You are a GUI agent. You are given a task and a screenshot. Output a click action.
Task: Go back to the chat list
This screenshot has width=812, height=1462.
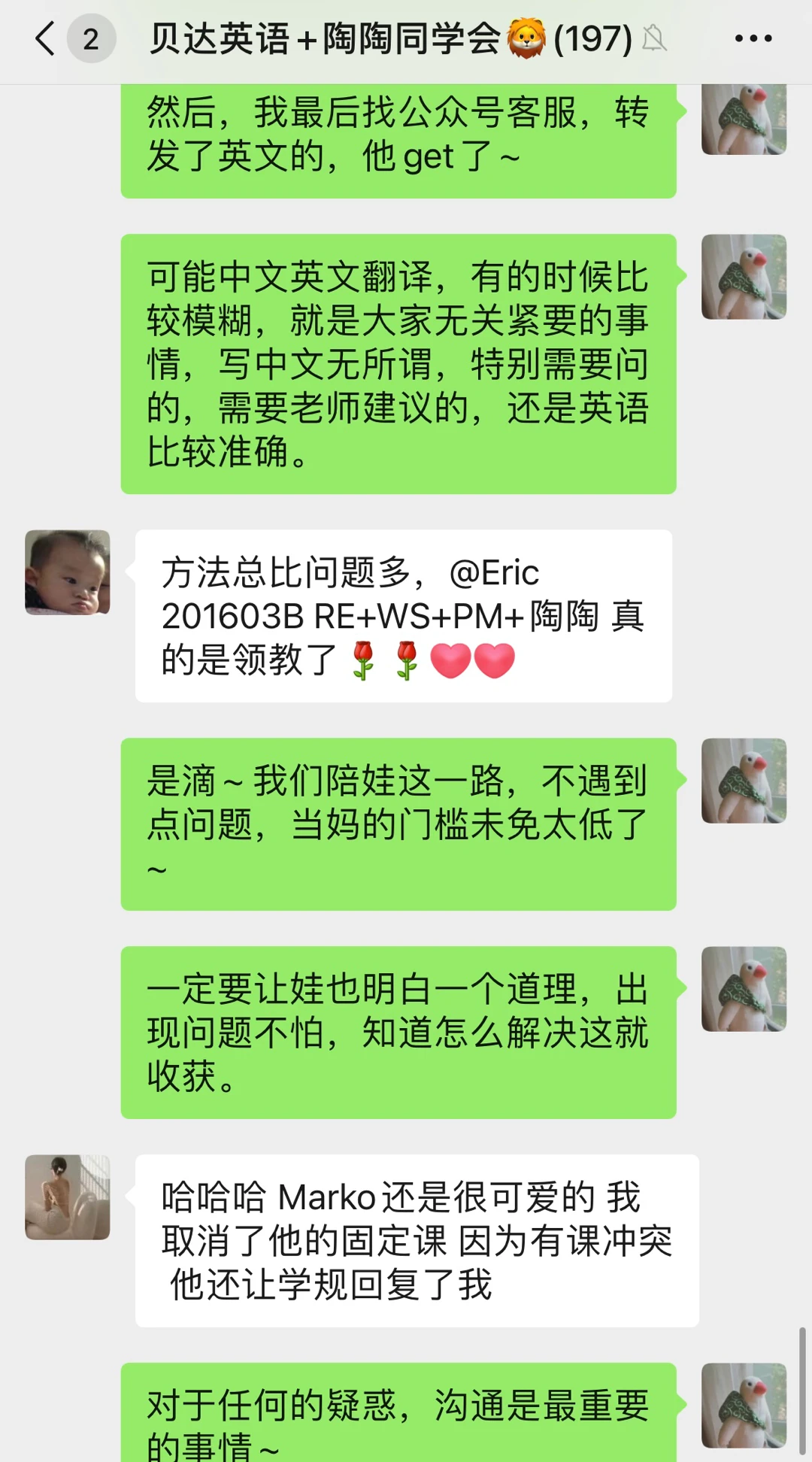pyautogui.click(x=47, y=39)
